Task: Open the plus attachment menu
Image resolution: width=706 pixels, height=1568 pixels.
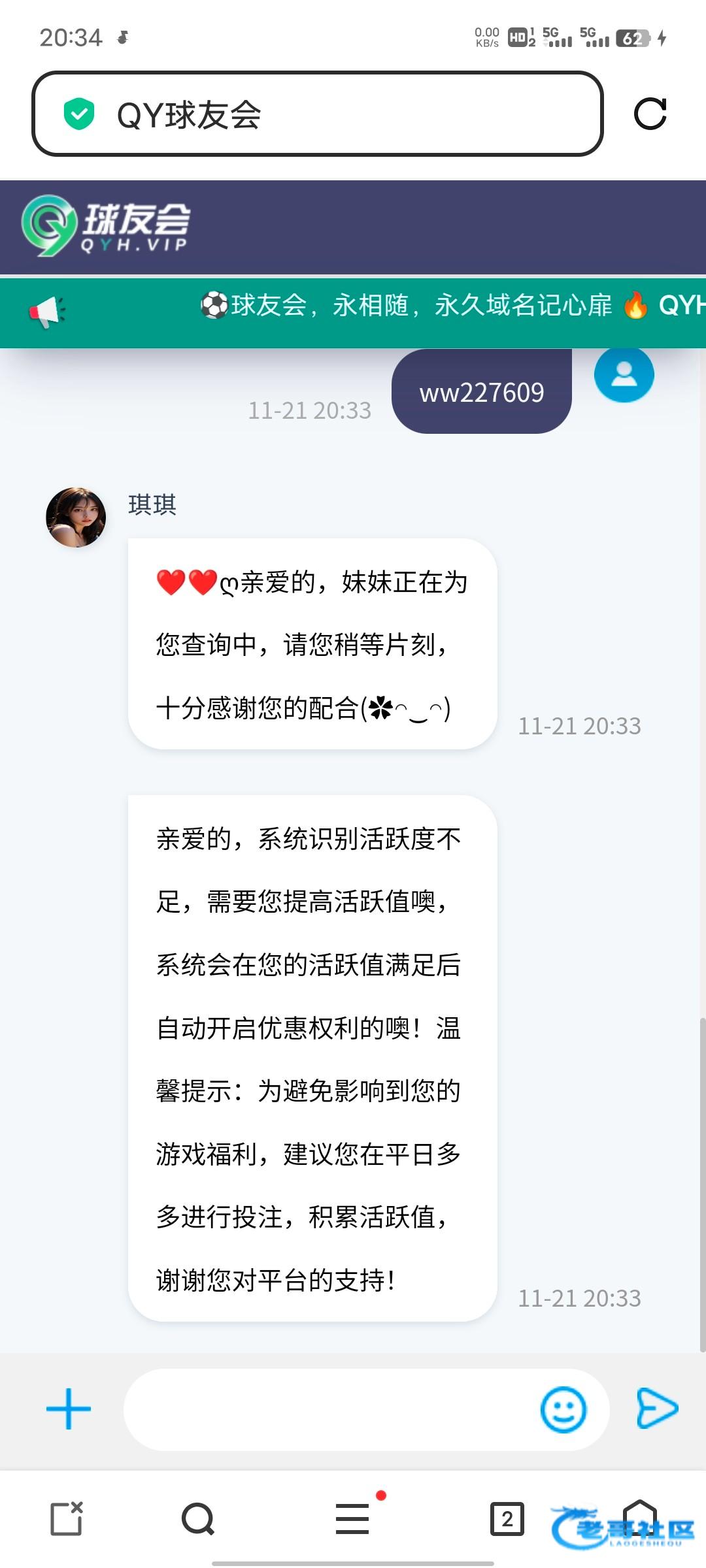Action: pyautogui.click(x=69, y=1409)
